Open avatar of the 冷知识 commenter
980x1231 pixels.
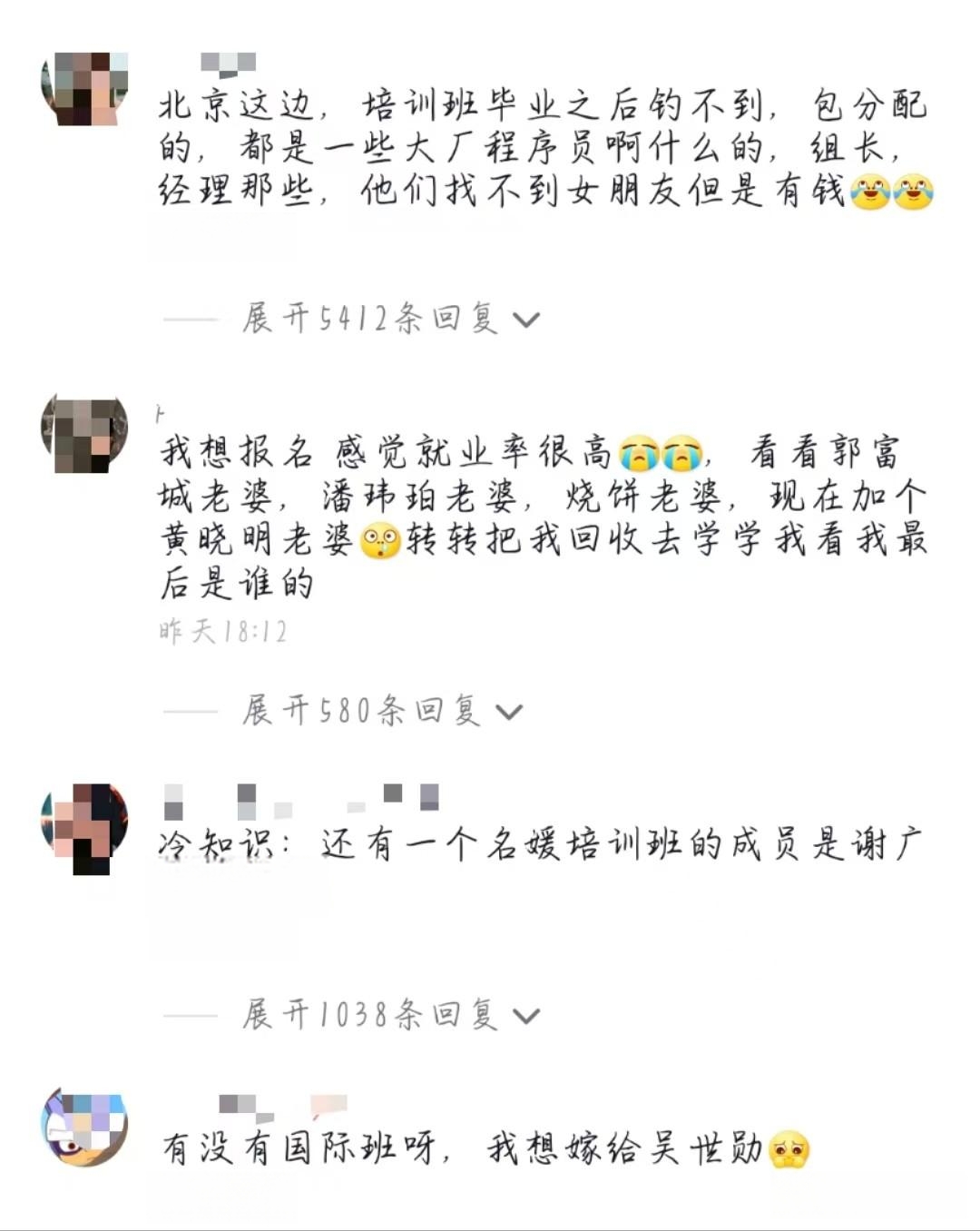click(x=84, y=827)
